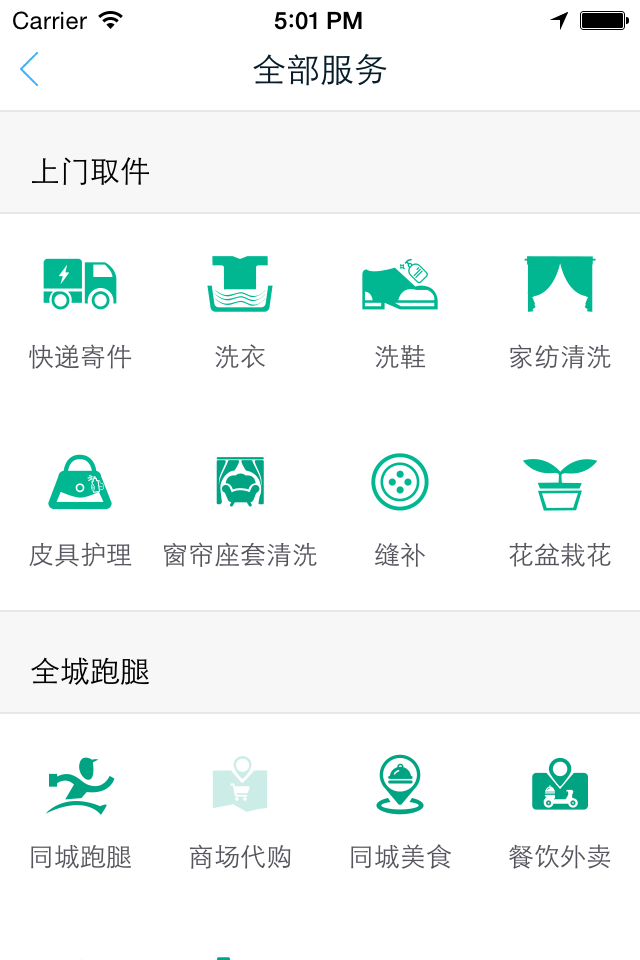Viewport: 640px width, 960px height.
Task: Select the 商场代购 shopping service
Action: [x=240, y=813]
